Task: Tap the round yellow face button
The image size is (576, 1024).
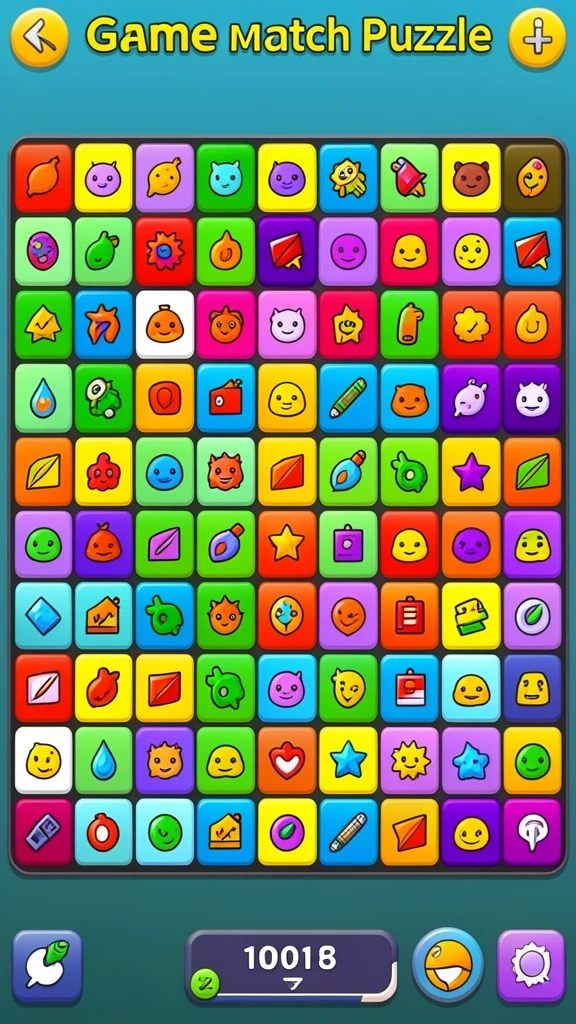Action: point(448,965)
